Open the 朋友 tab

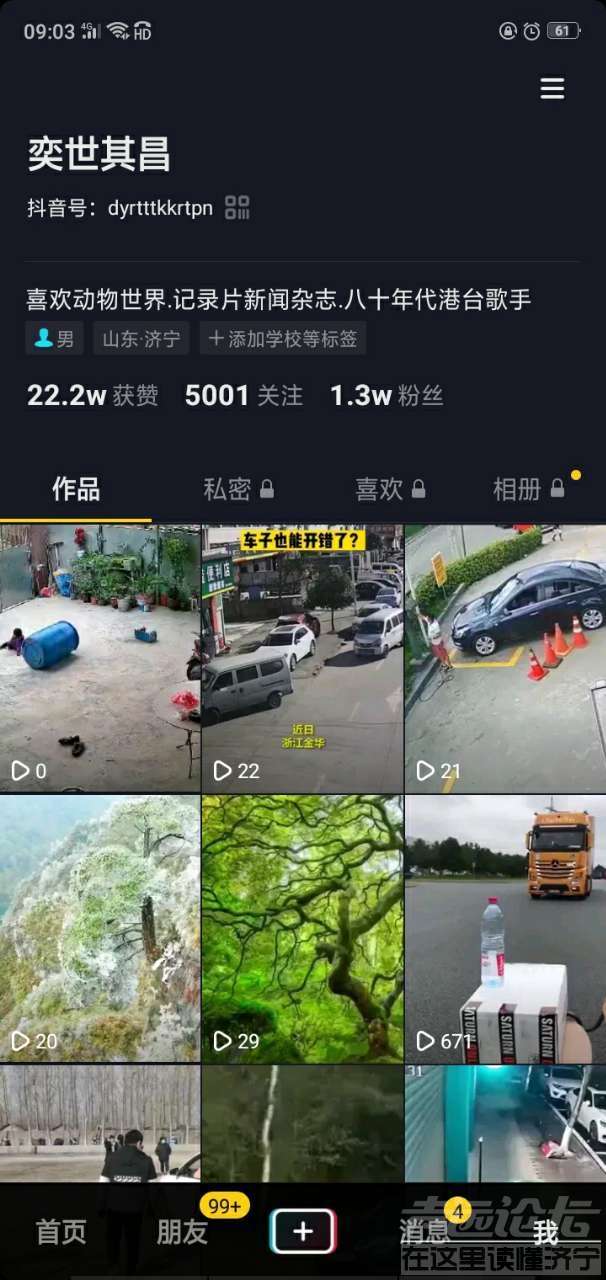[x=182, y=1232]
